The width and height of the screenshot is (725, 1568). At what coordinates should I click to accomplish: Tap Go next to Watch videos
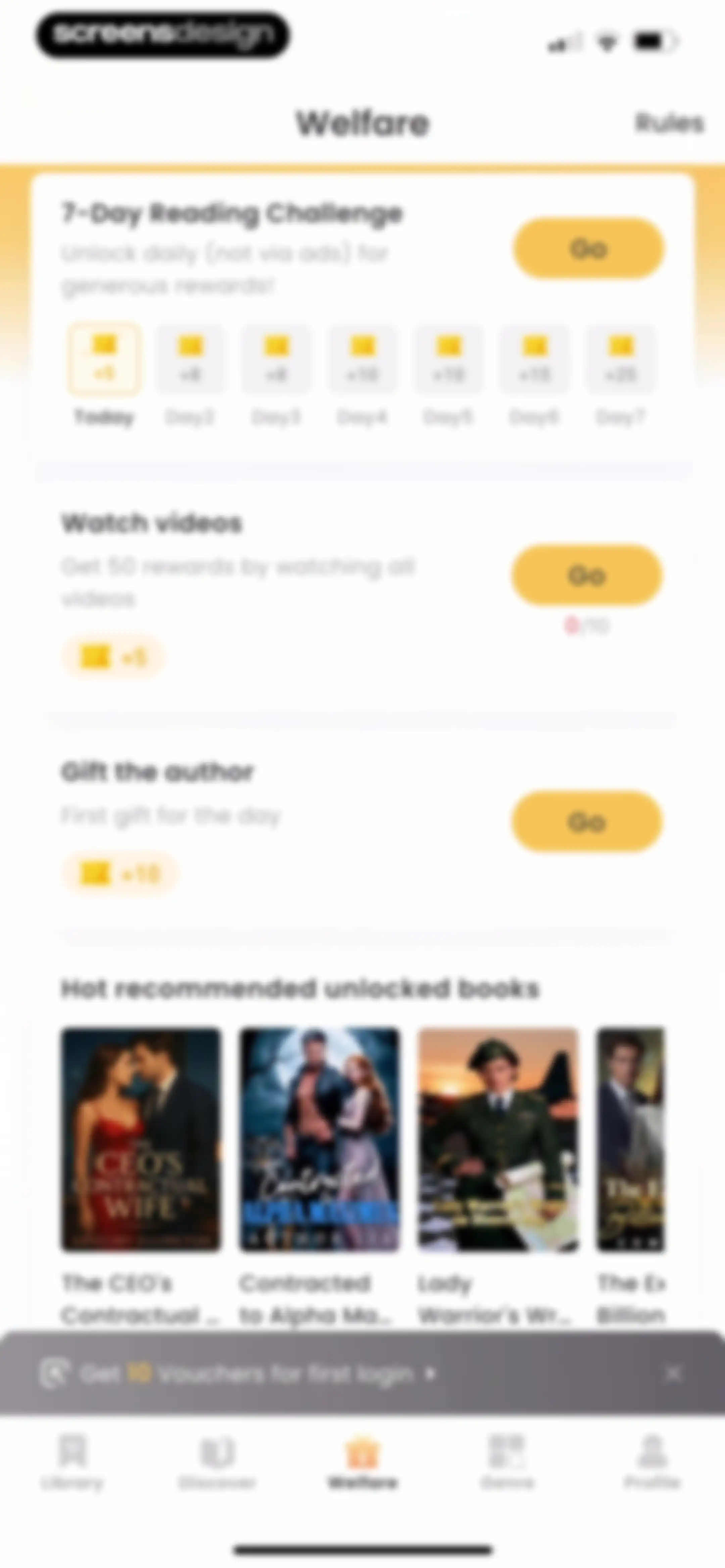click(x=587, y=575)
